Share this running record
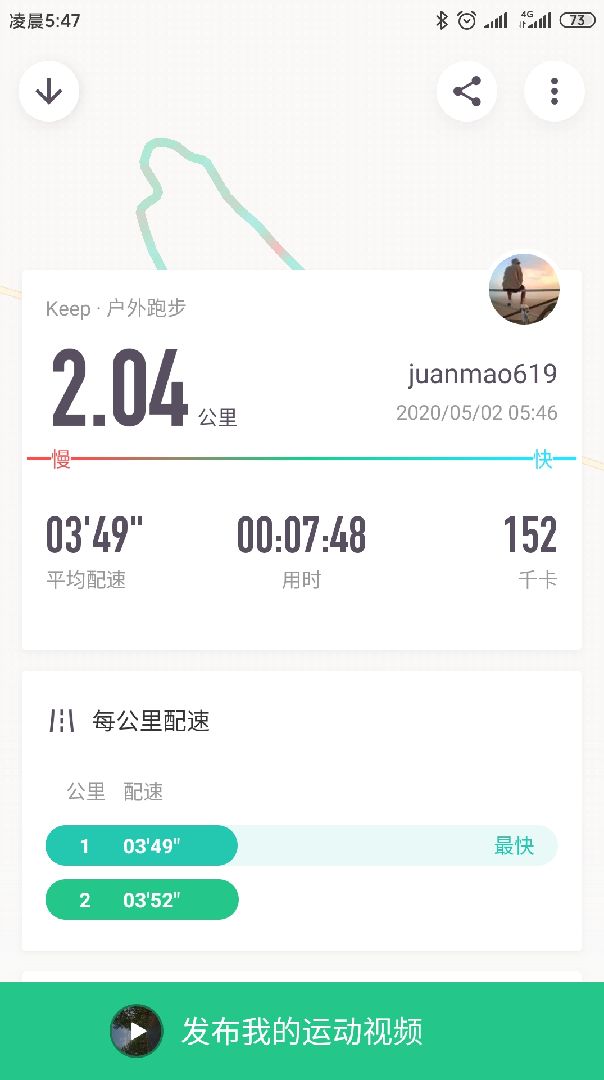The image size is (604, 1080). click(467, 92)
